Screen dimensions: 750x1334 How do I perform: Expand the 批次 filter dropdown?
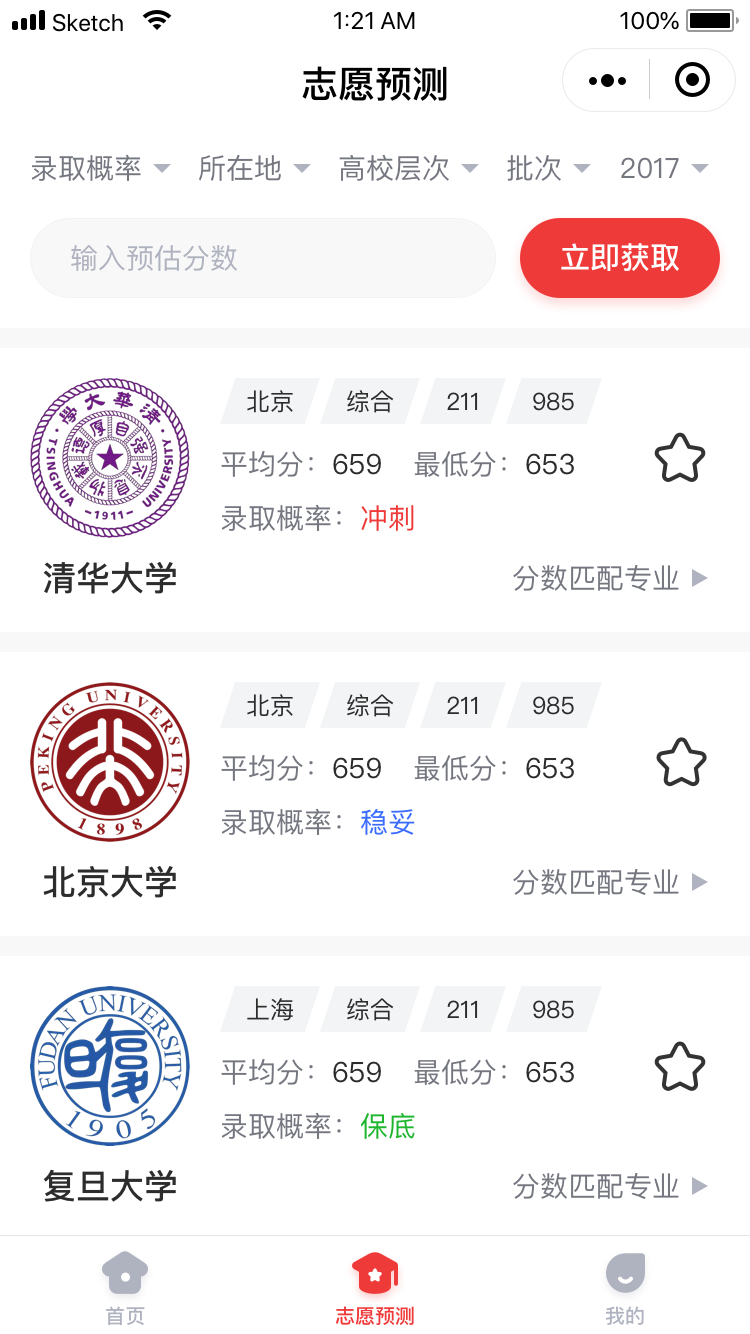point(548,169)
